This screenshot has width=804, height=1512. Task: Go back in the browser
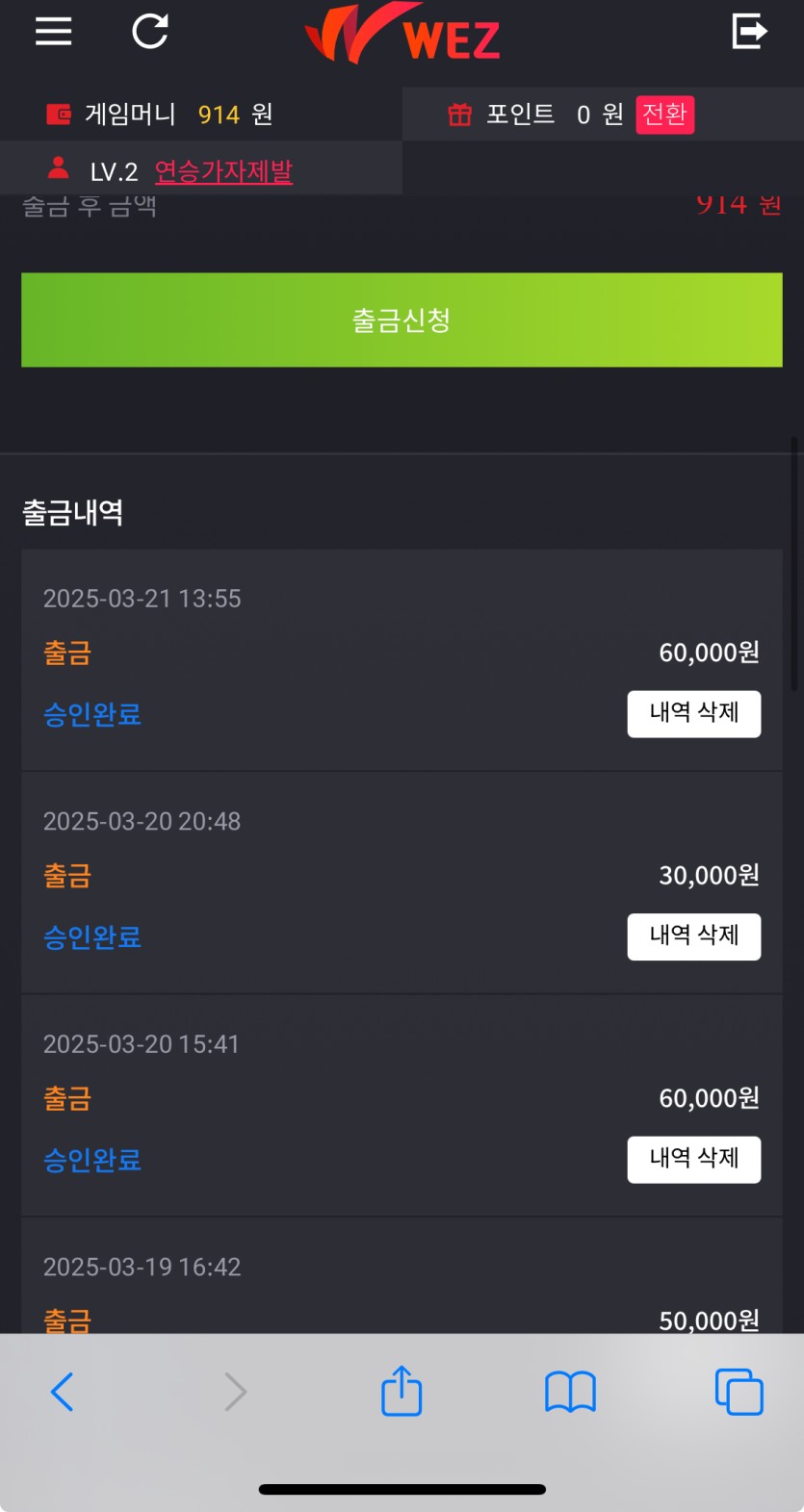coord(63,1392)
